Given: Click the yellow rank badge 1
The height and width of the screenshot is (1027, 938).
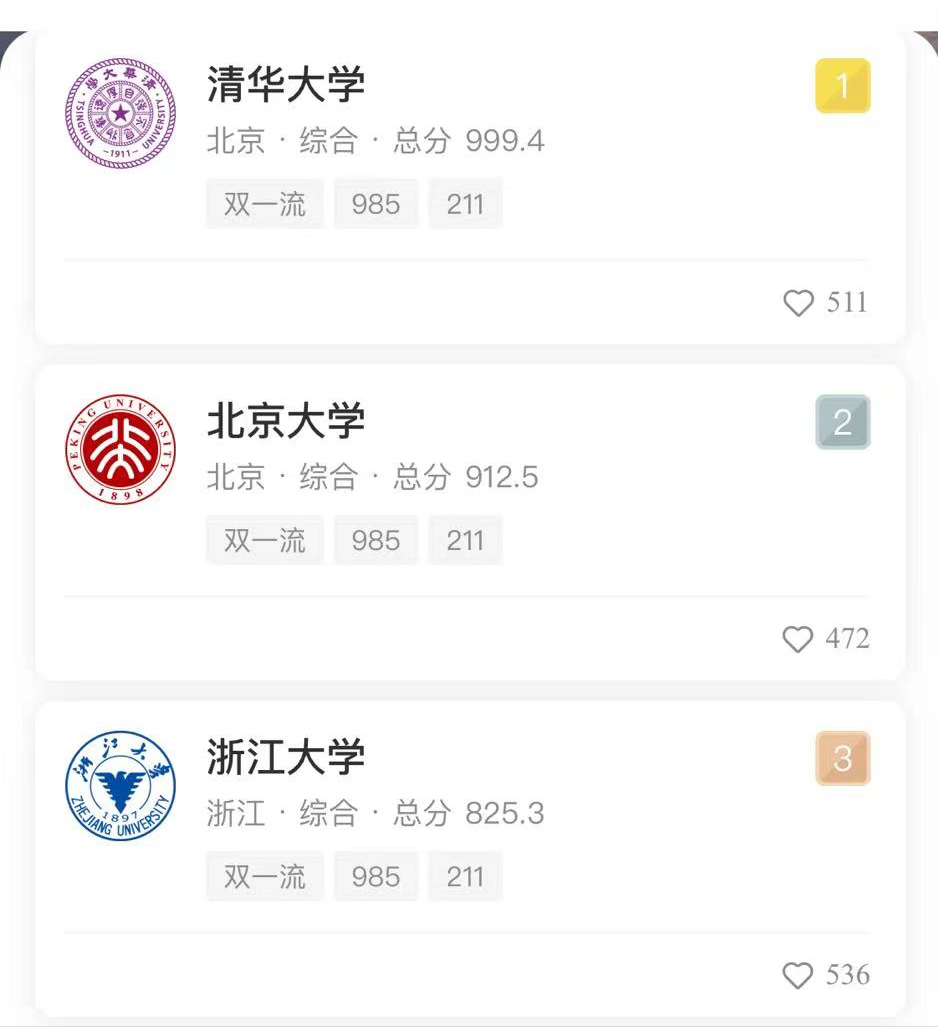Looking at the screenshot, I should coord(843,86).
